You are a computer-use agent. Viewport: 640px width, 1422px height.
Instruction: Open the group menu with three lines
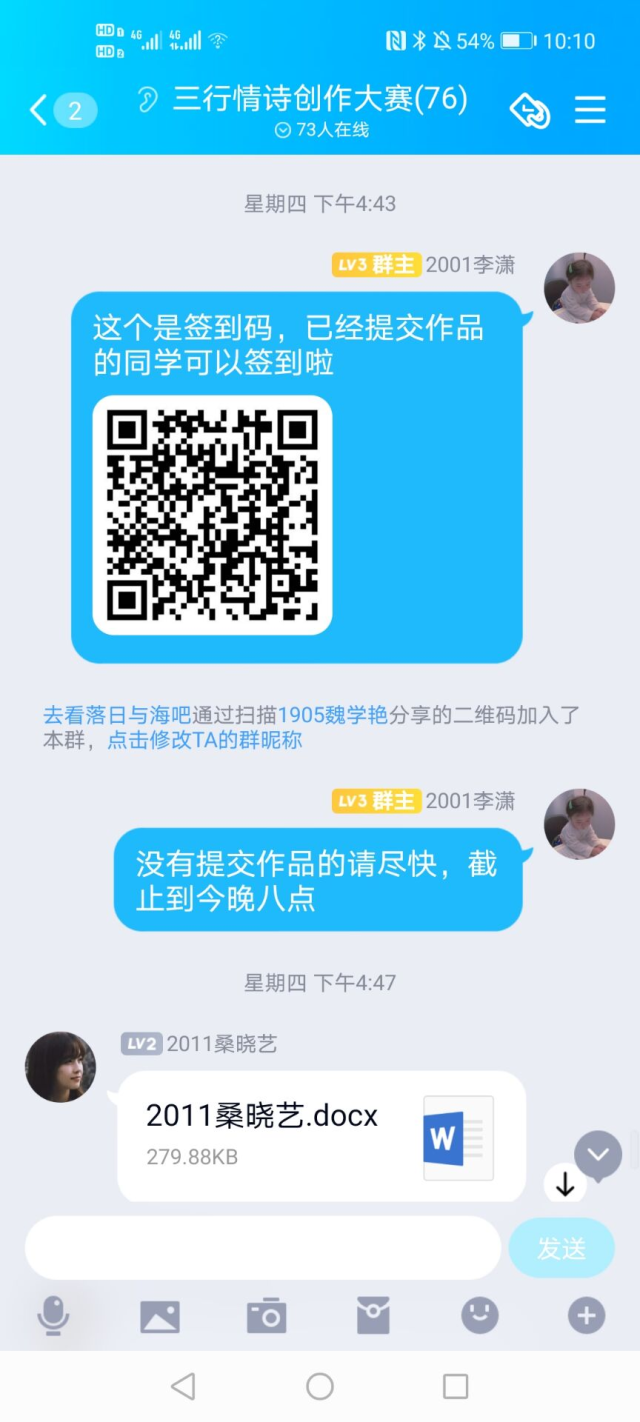click(x=590, y=110)
